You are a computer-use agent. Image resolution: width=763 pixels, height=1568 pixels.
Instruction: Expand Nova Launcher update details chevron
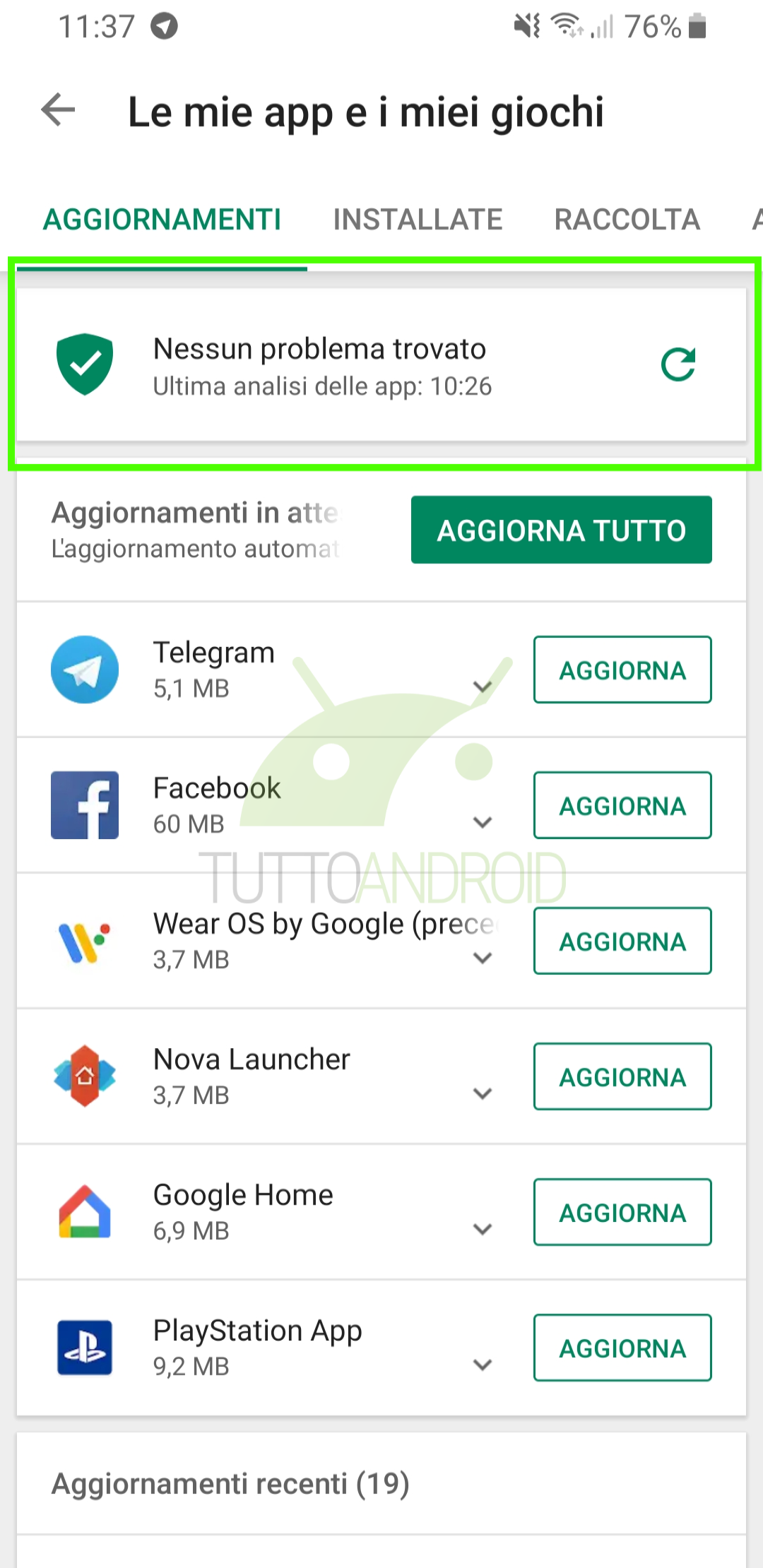pos(483,1093)
